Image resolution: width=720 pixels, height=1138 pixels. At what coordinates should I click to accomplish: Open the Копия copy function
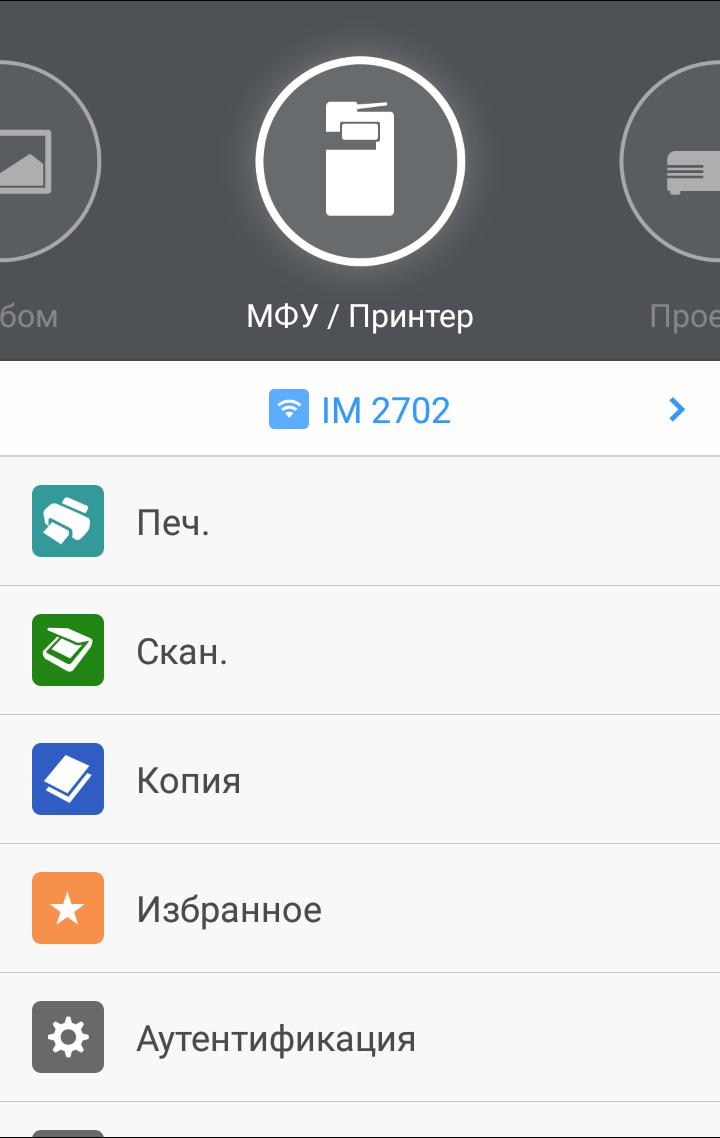coord(360,780)
